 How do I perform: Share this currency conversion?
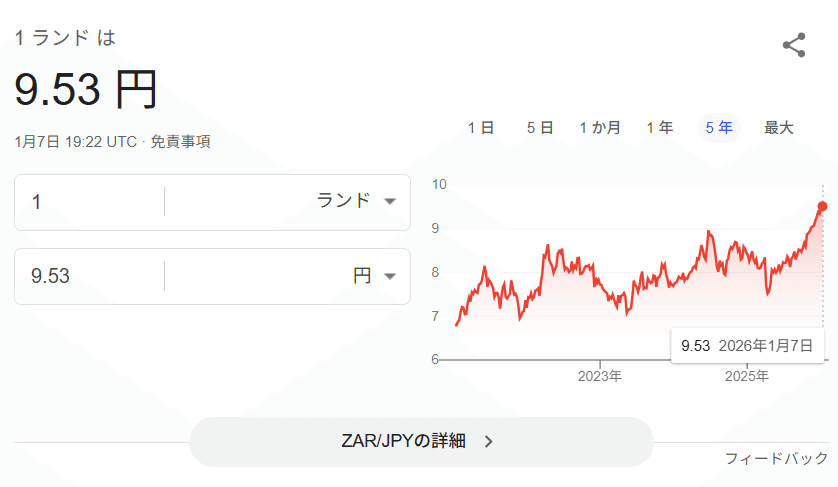point(794,45)
